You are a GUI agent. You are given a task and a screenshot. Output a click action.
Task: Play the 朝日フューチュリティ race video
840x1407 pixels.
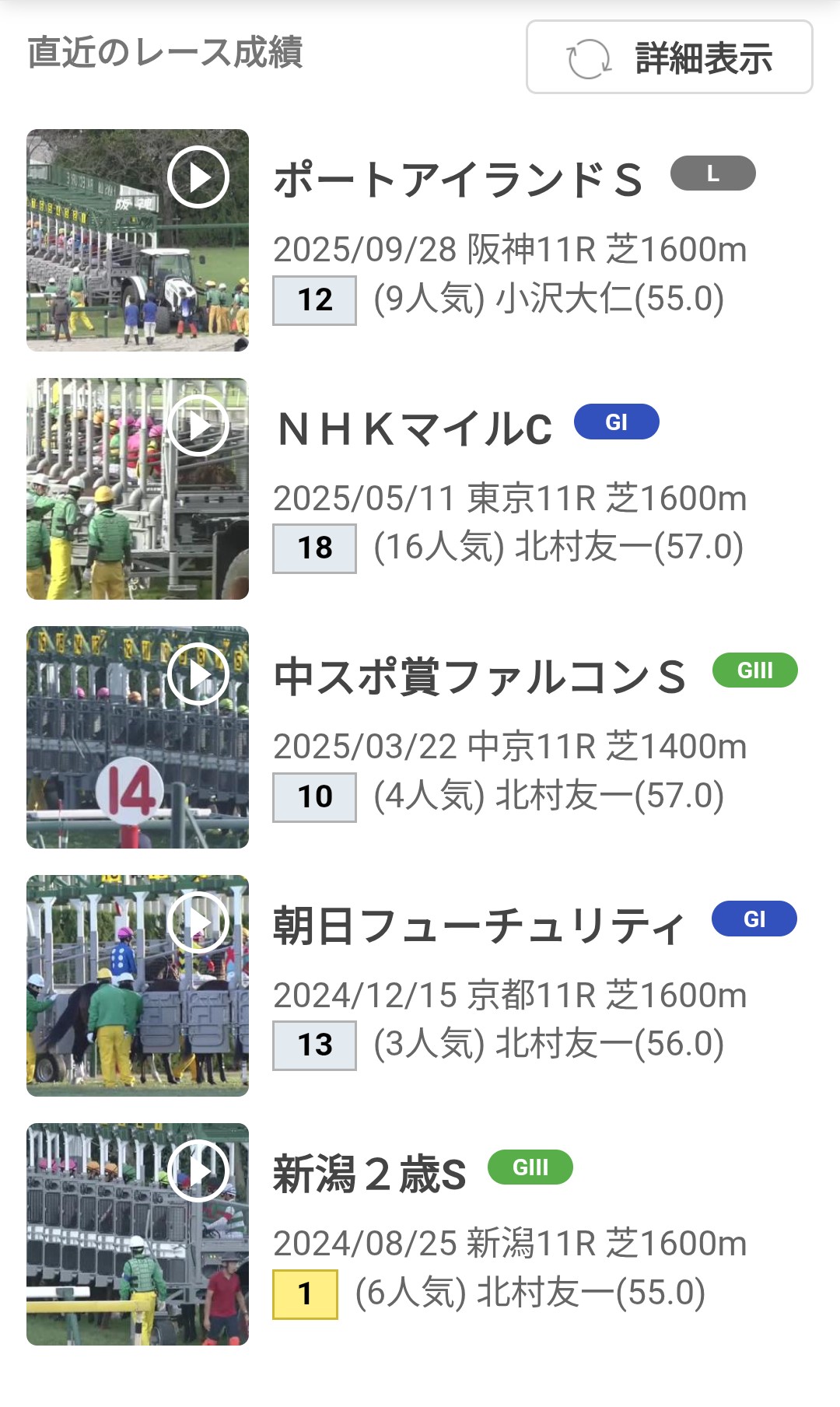[x=198, y=922]
